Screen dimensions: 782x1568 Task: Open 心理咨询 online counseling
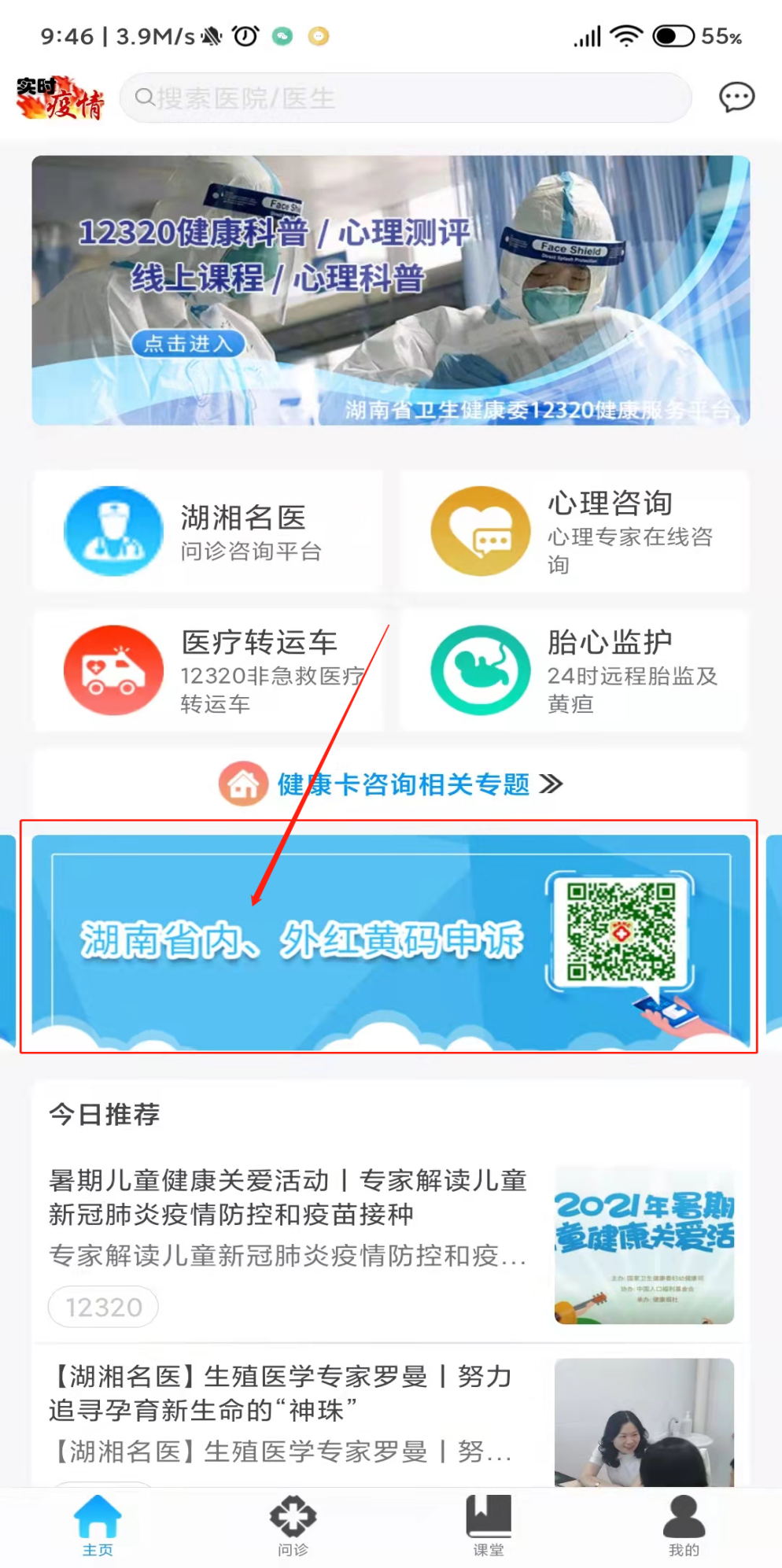[574, 531]
